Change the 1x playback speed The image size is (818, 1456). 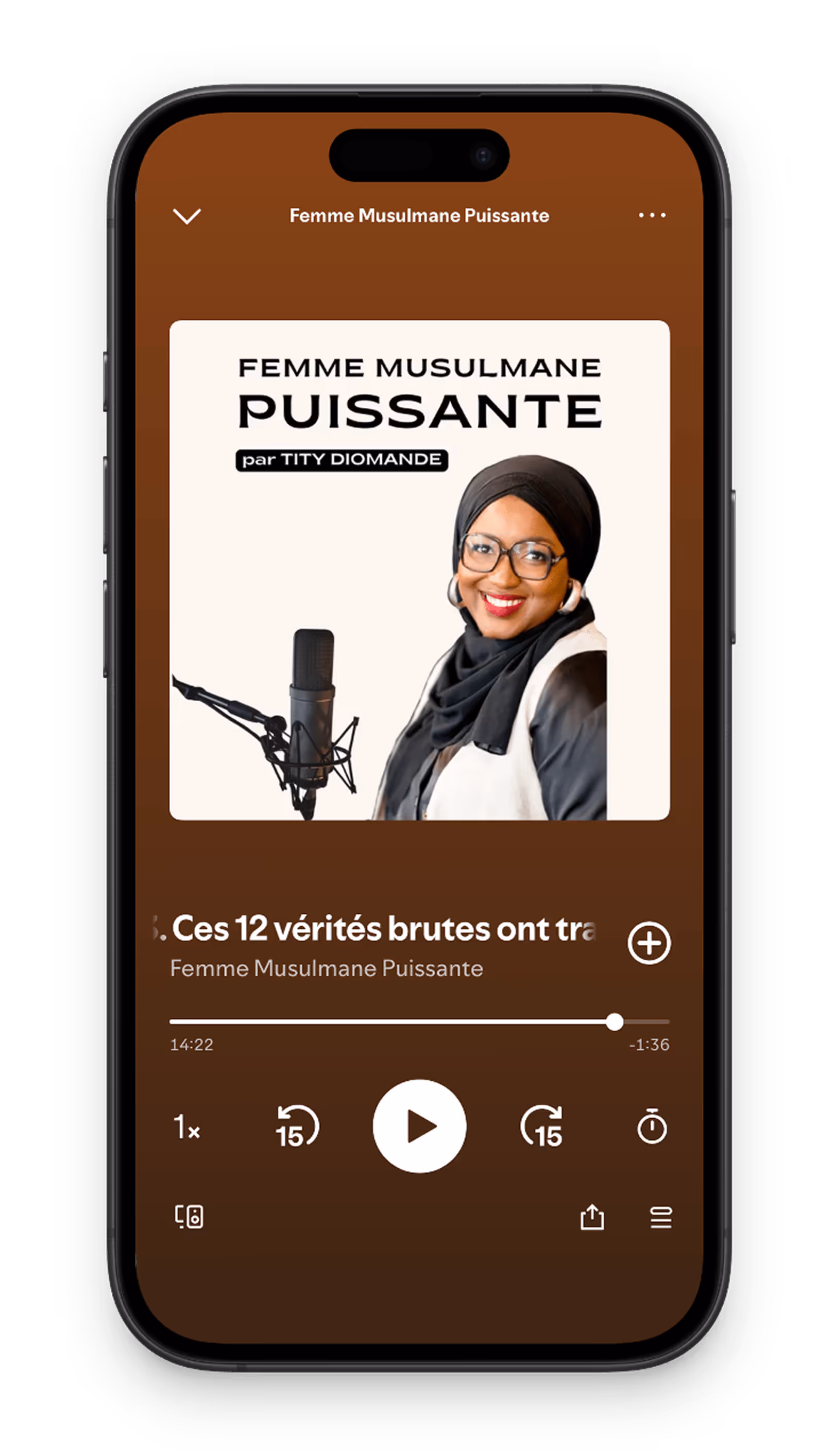click(186, 1126)
